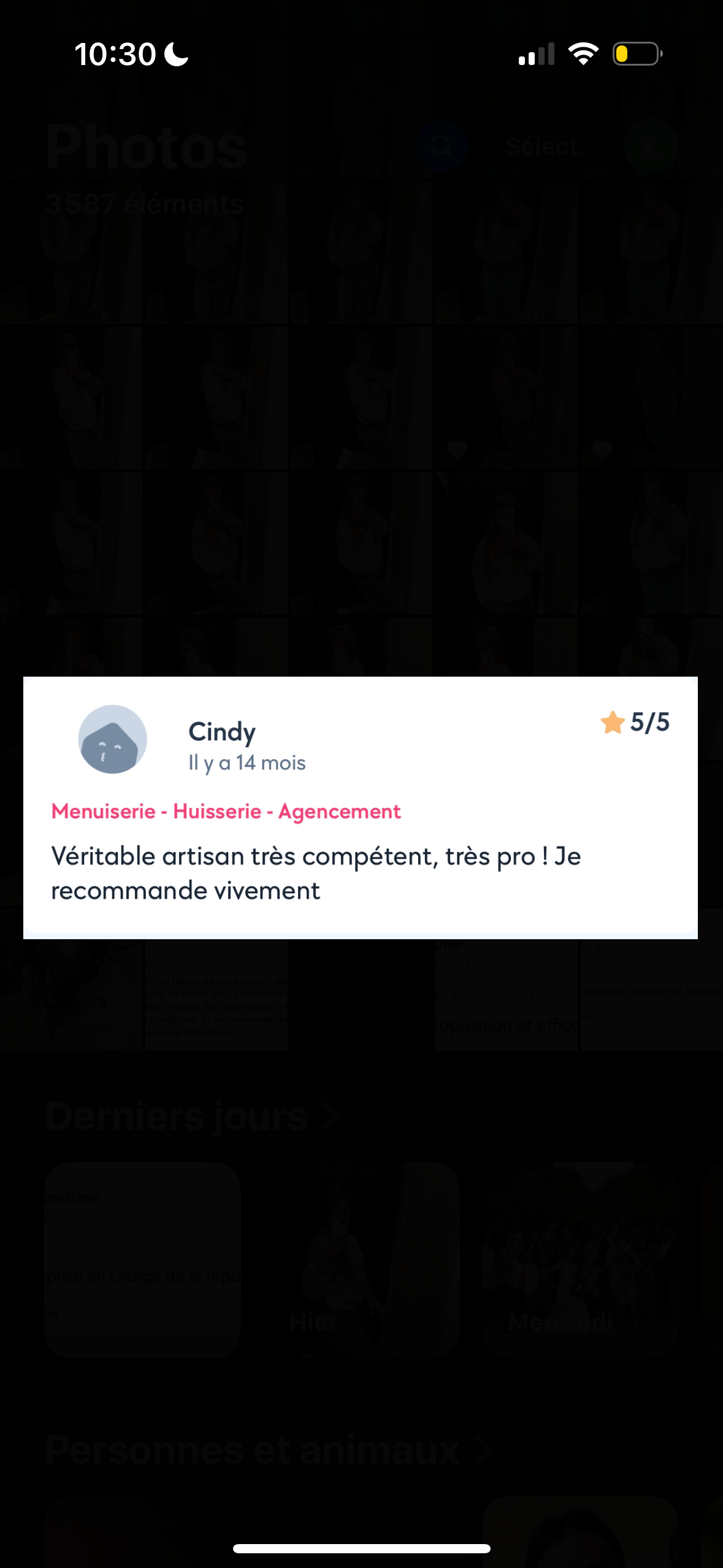Open the Cindy review screenshot photo
This screenshot has width=723, height=1568.
pyautogui.click(x=360, y=807)
